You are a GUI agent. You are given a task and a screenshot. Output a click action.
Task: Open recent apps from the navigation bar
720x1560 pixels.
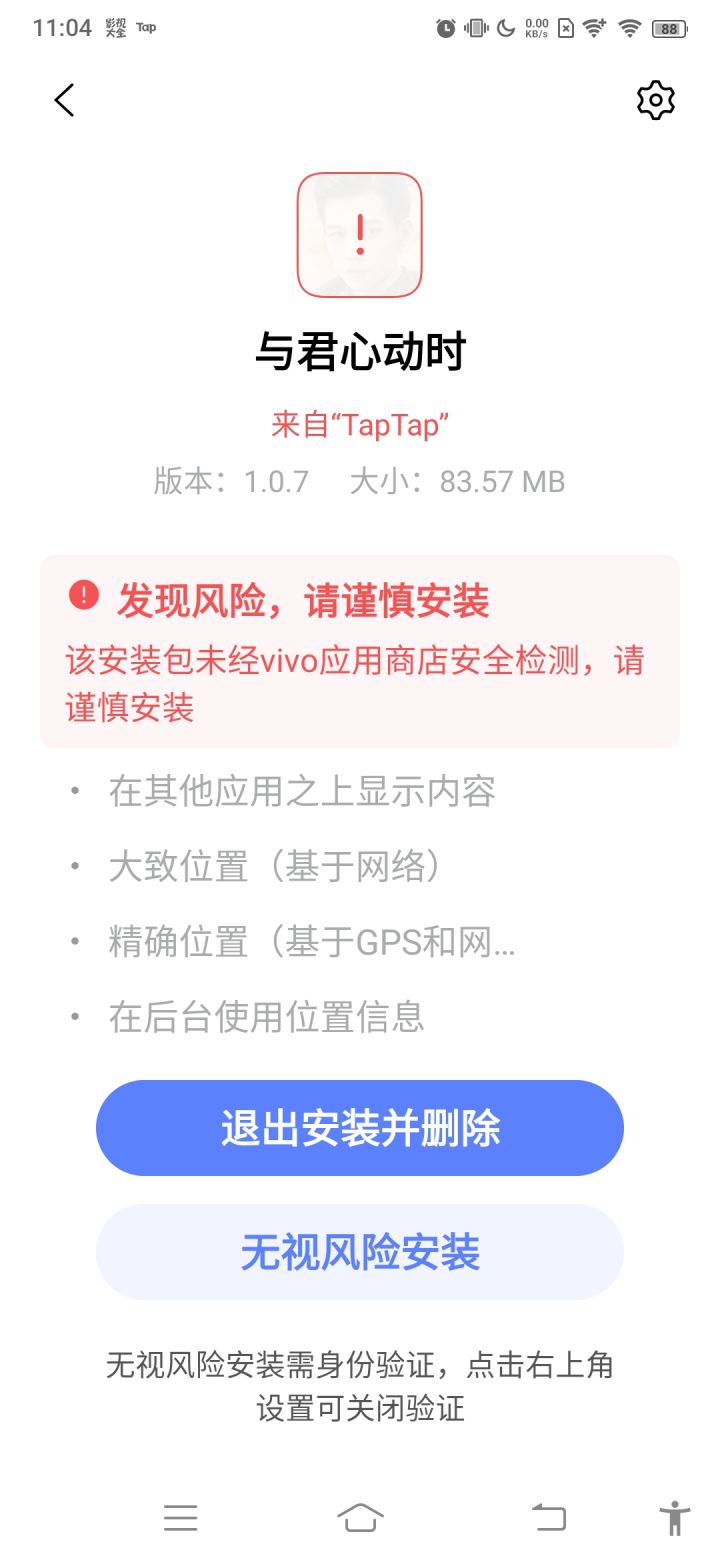click(x=180, y=1518)
